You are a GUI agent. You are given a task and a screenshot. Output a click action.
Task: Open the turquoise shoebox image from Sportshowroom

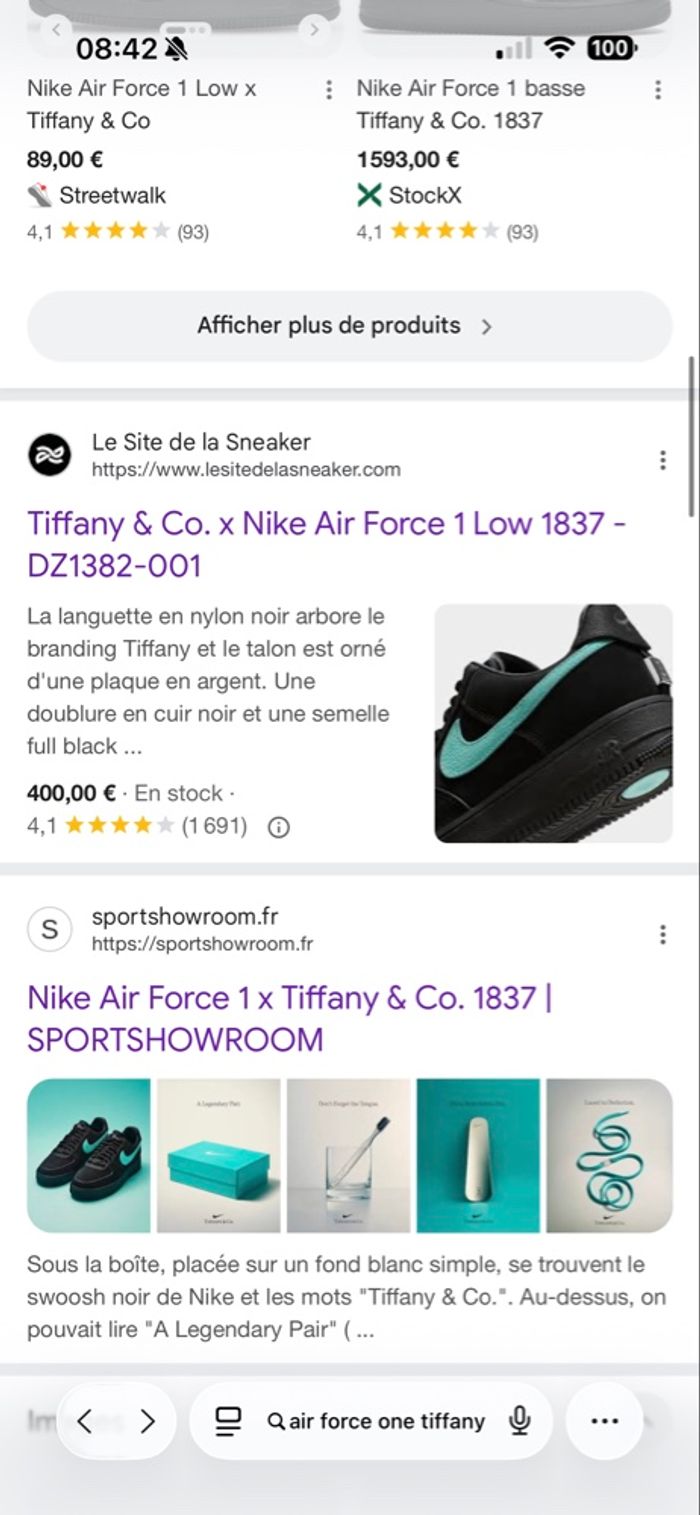pyautogui.click(x=218, y=1155)
